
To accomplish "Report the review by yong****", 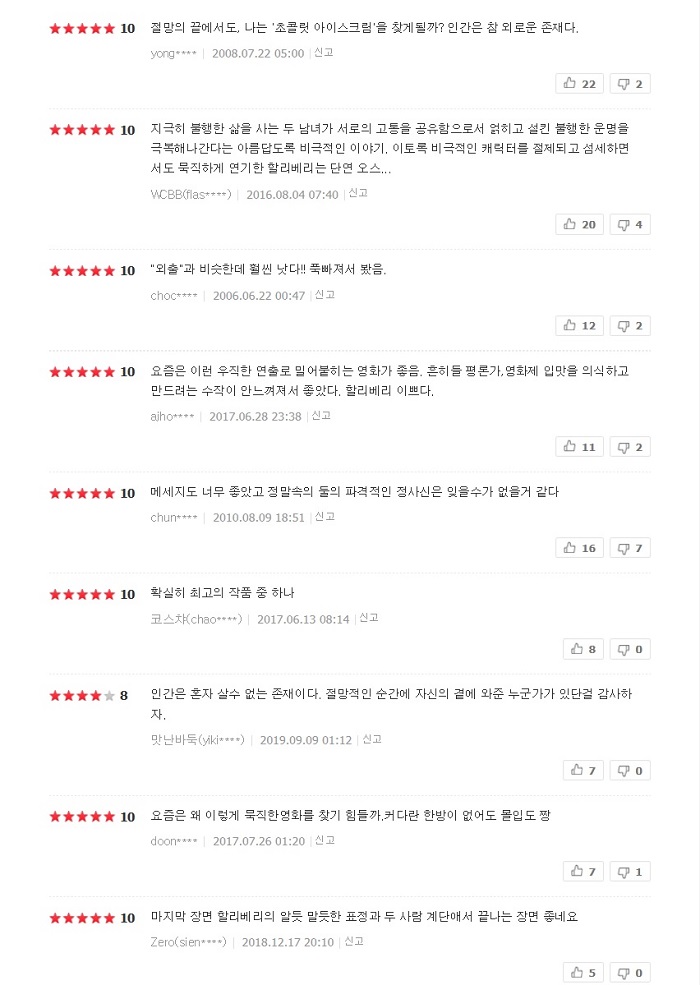I will (x=324, y=52).
